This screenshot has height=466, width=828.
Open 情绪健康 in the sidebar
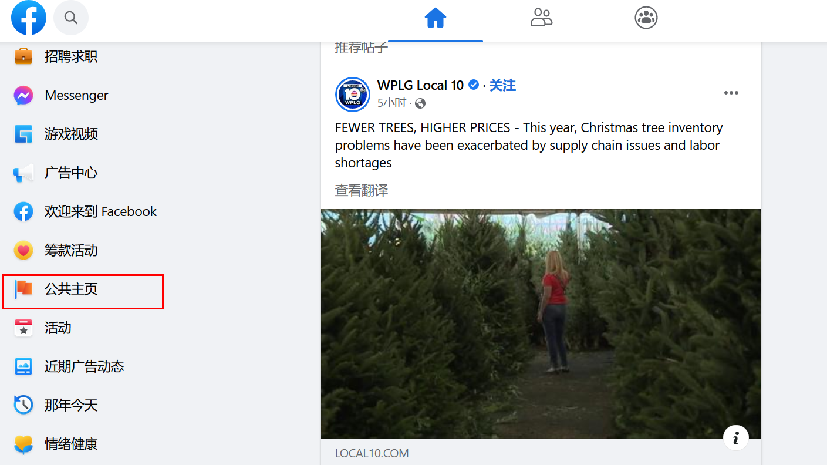tap(70, 444)
